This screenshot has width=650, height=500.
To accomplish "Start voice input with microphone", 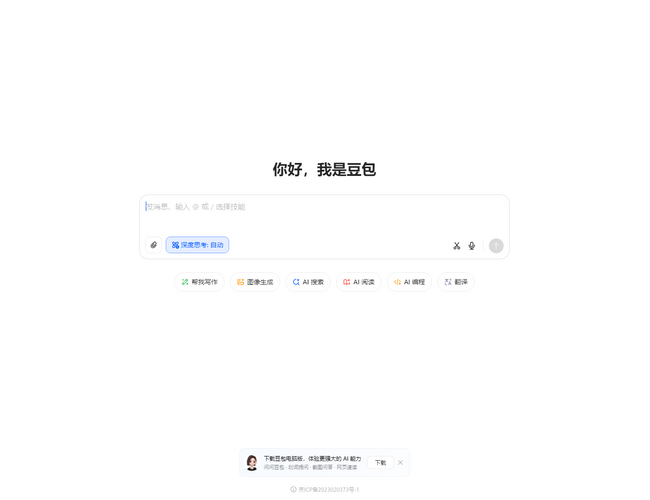I will (x=472, y=245).
